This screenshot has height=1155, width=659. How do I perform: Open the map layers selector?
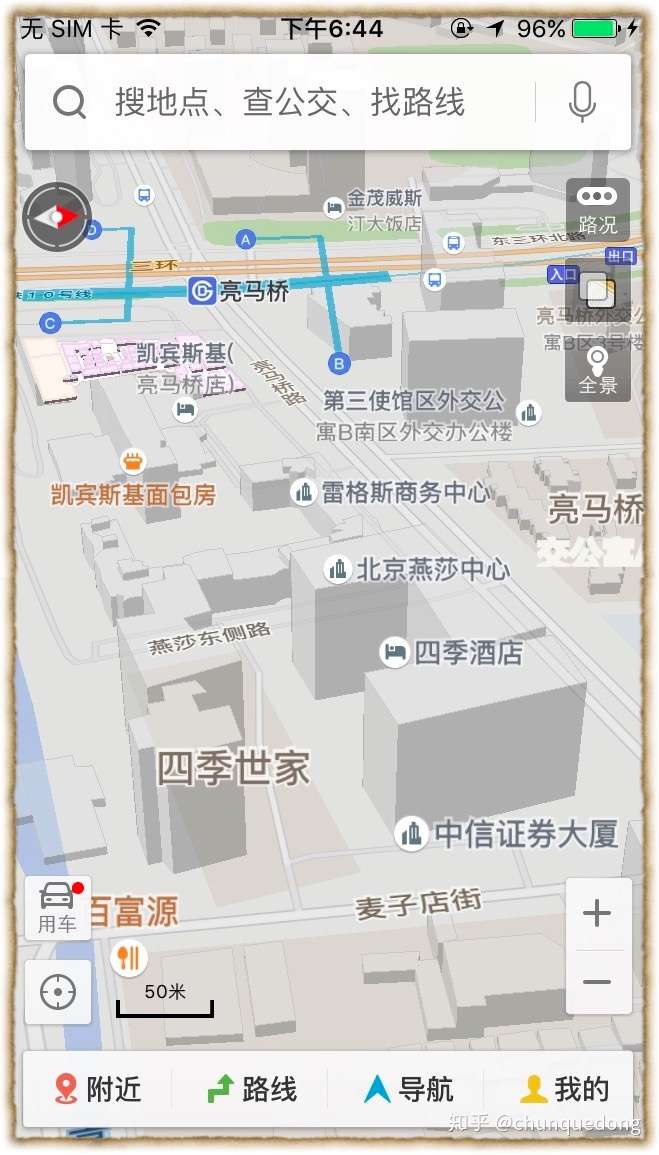pyautogui.click(x=595, y=289)
